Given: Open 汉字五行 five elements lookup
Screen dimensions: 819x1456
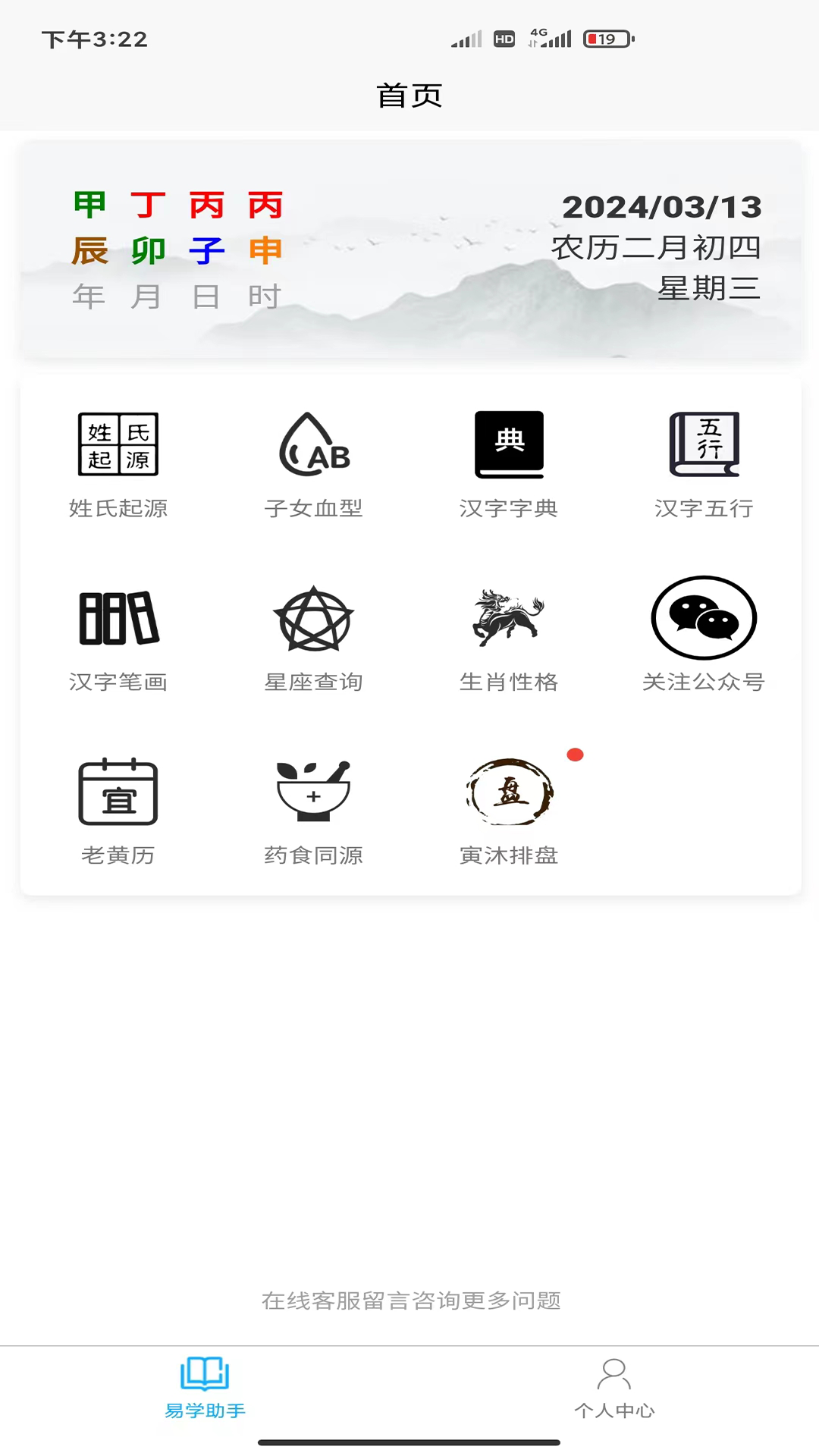Looking at the screenshot, I should (x=704, y=463).
